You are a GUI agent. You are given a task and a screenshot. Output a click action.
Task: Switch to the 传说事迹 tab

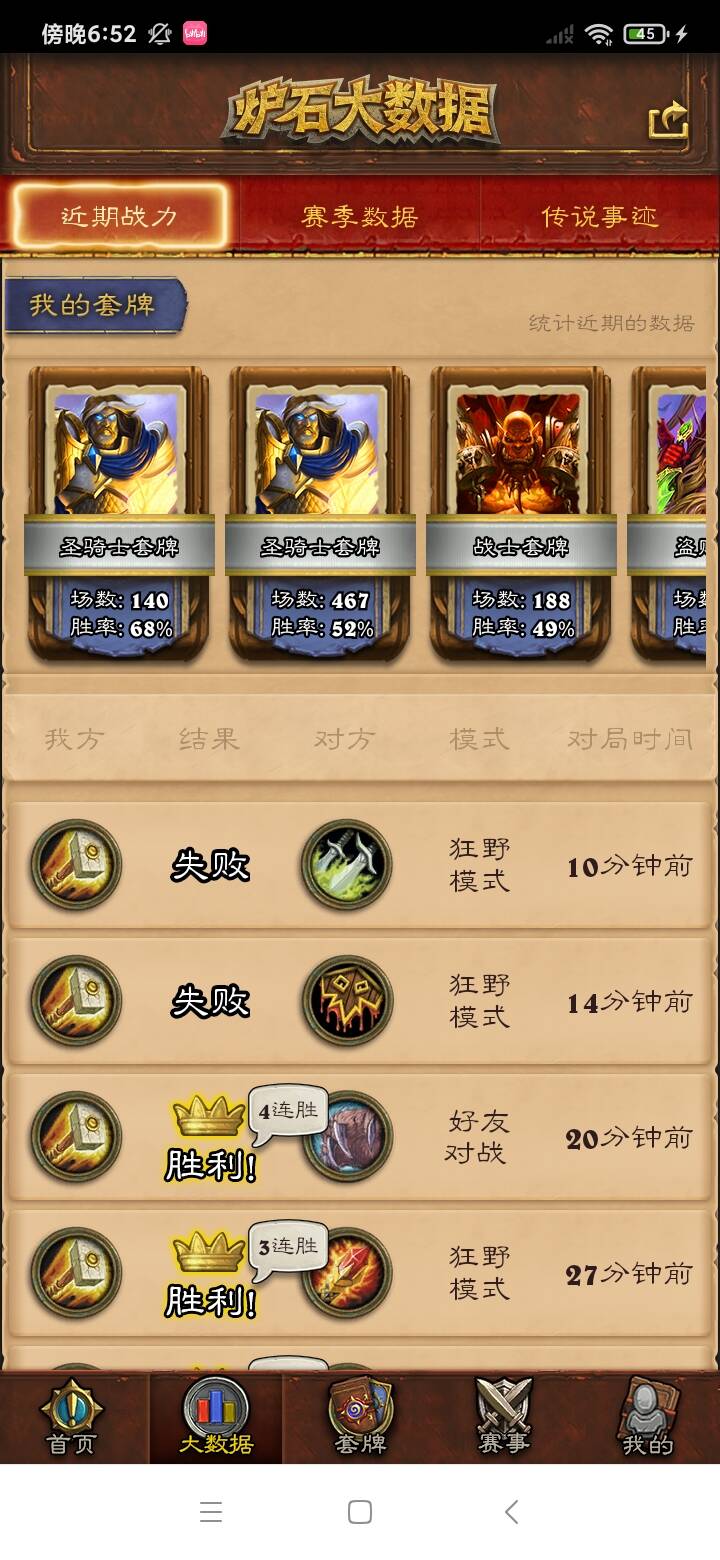(599, 216)
